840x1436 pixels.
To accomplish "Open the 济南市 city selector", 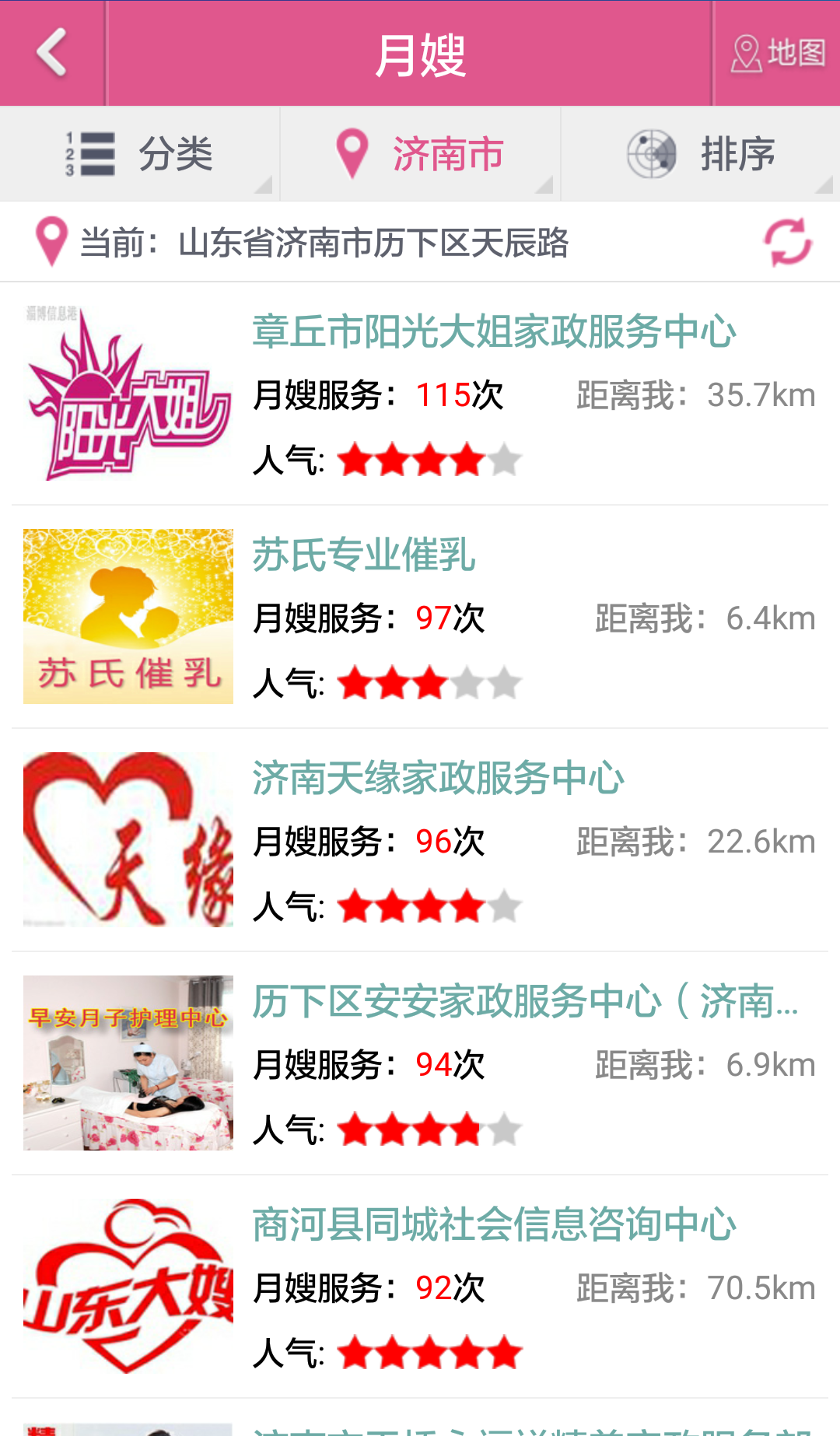I will point(420,154).
